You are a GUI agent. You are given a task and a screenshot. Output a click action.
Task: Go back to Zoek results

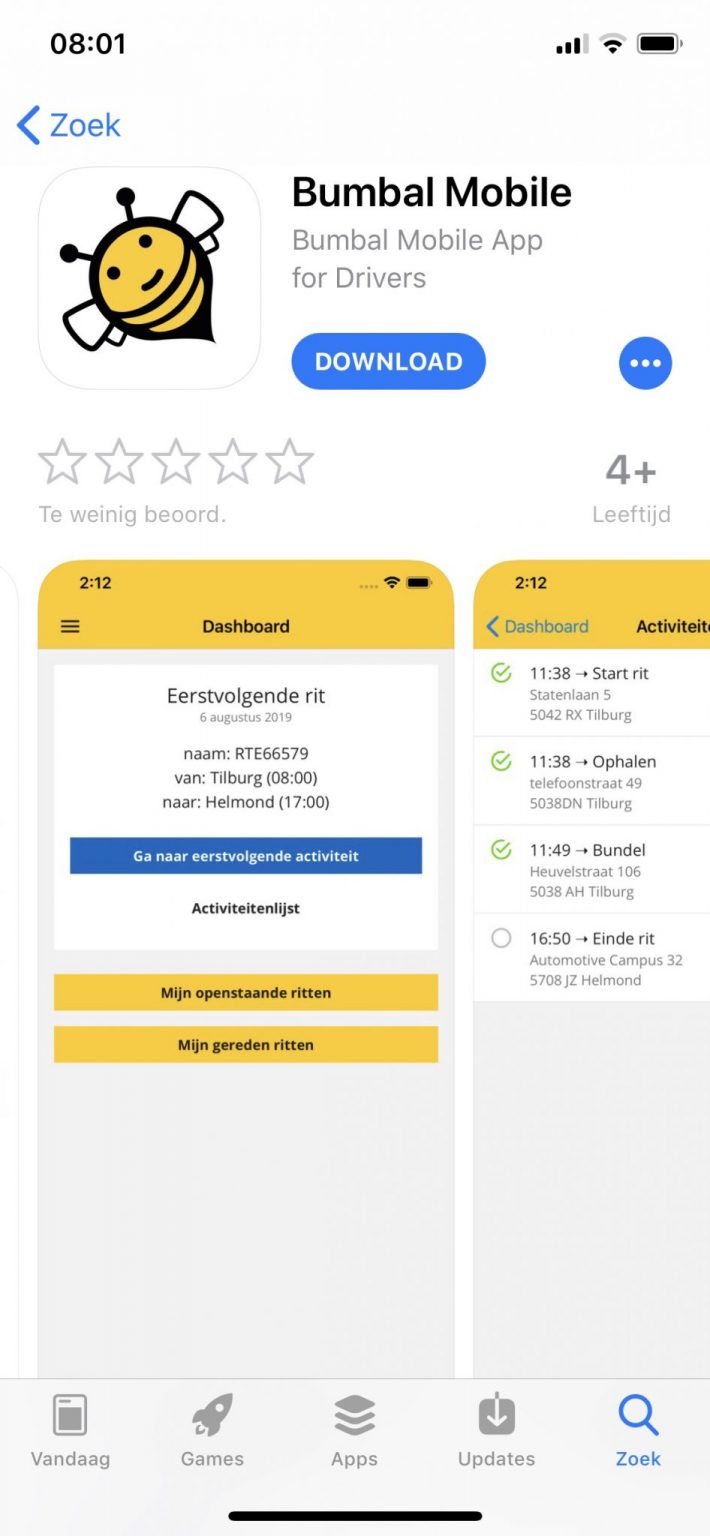click(x=69, y=125)
